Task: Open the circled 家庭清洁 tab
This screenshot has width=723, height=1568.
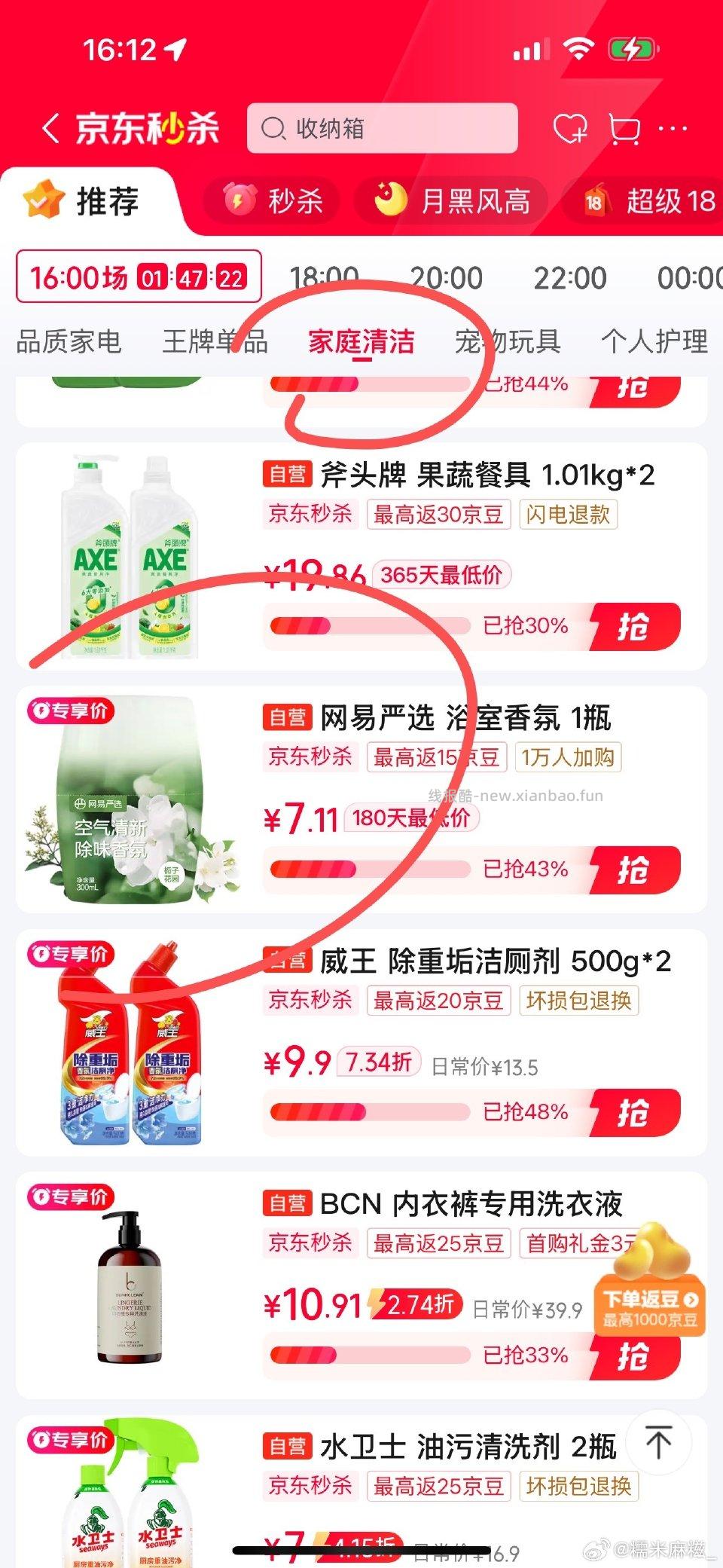Action: (x=361, y=342)
